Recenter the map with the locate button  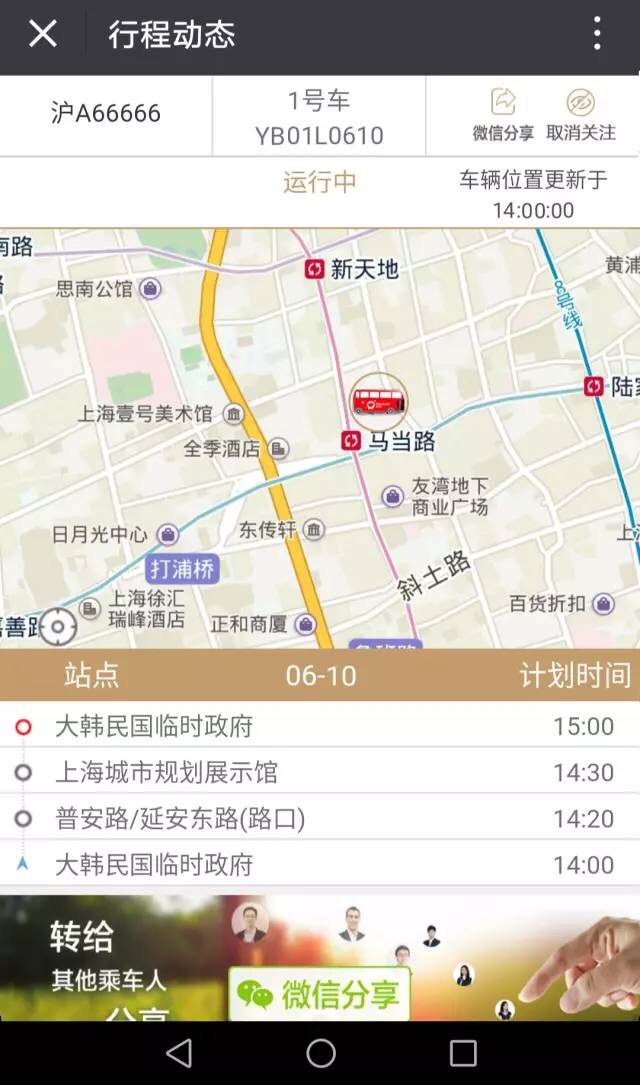tap(58, 627)
